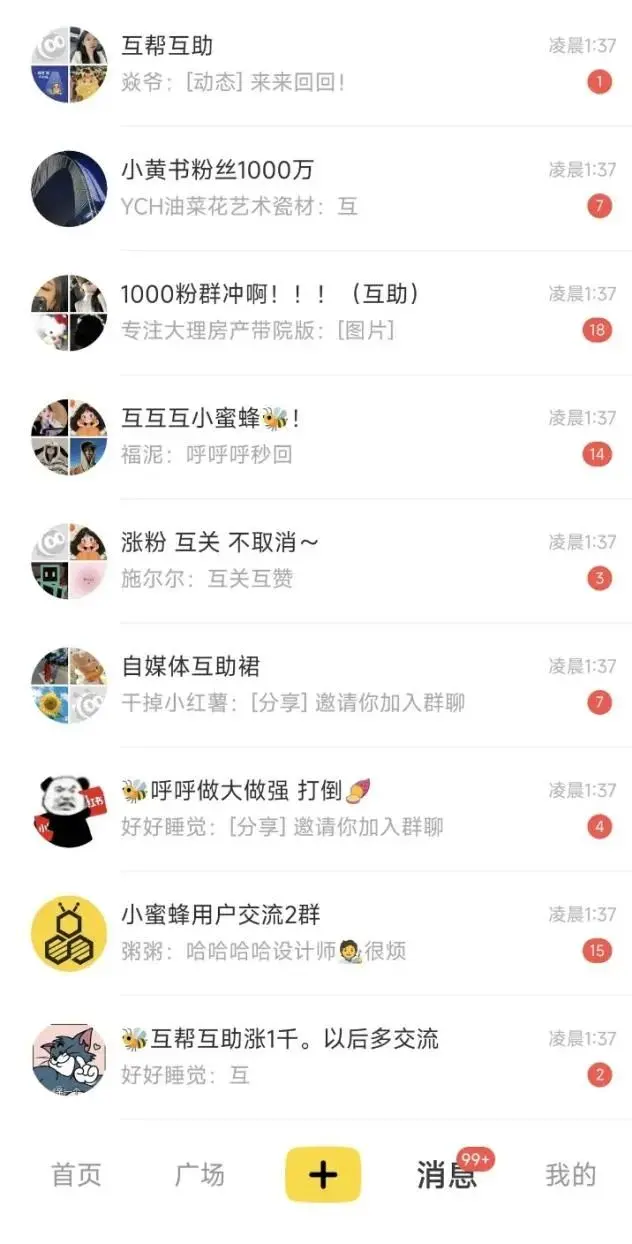
Task: Go to the 首页 tab
Action: [77, 1175]
